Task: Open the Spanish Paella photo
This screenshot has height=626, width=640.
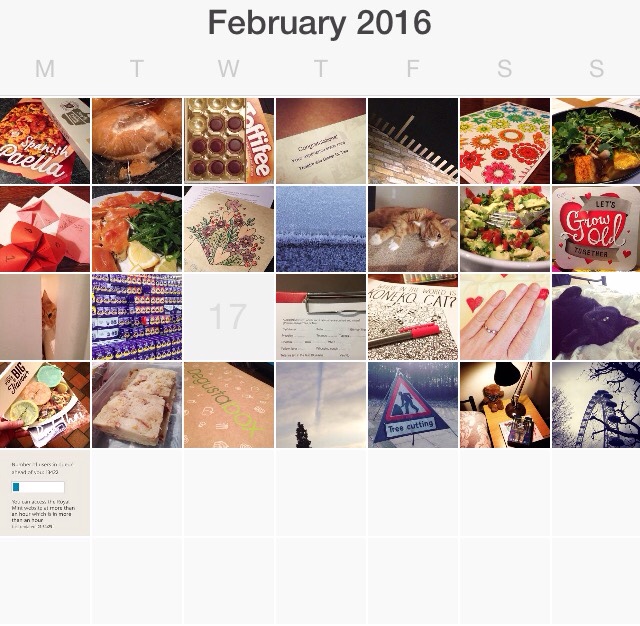Action: pos(45,141)
